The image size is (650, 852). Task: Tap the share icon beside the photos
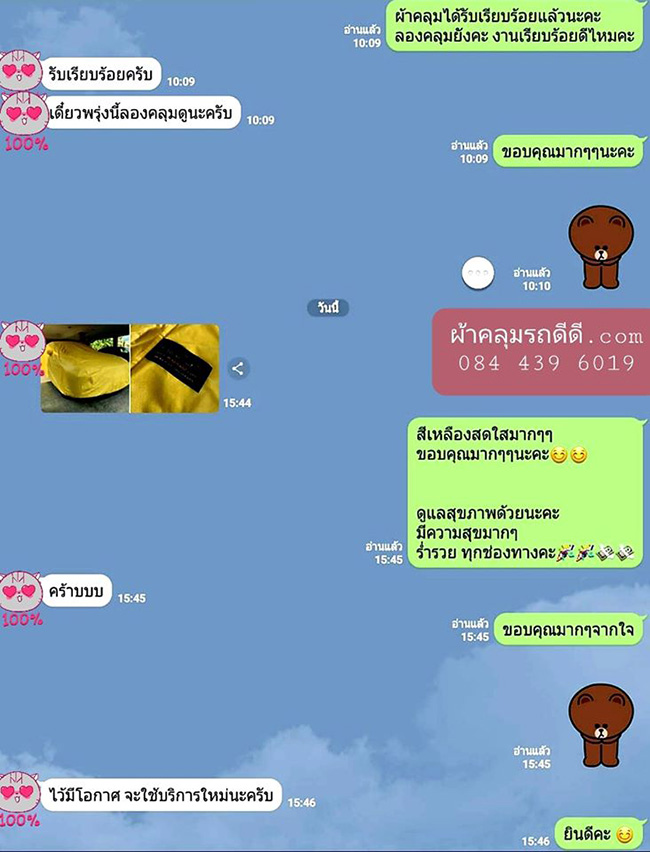(x=238, y=368)
